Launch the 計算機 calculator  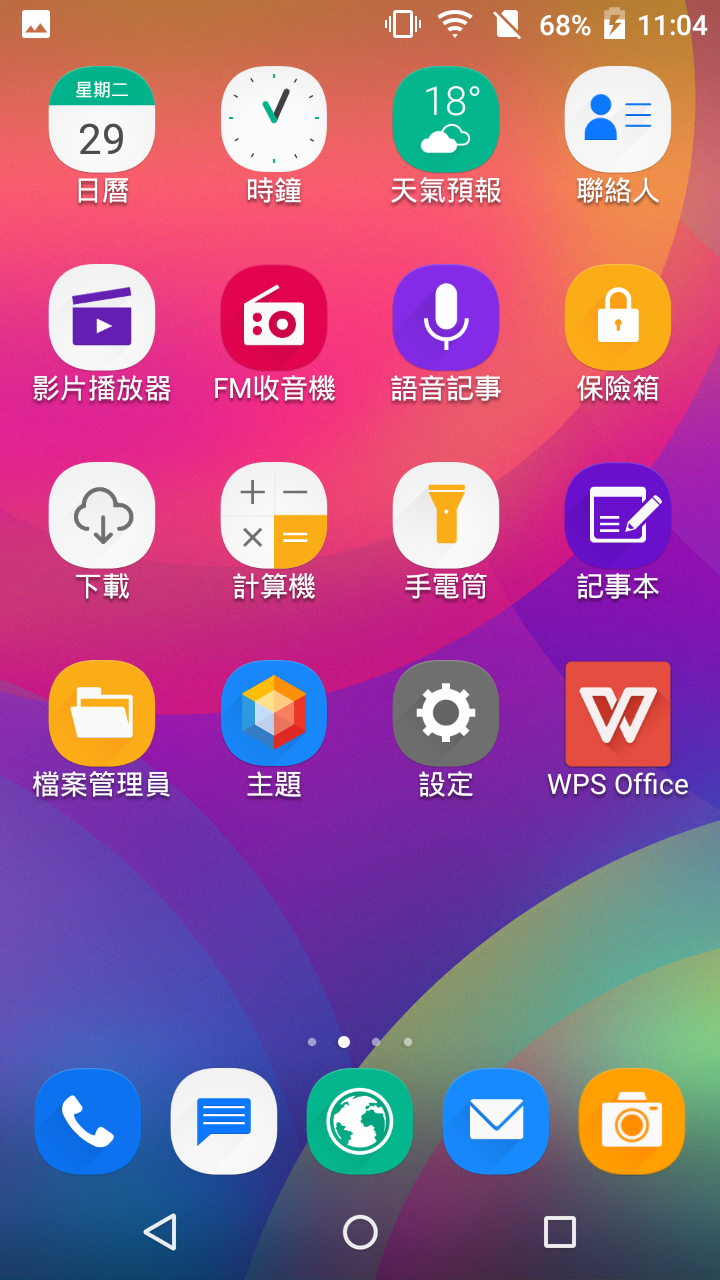274,515
